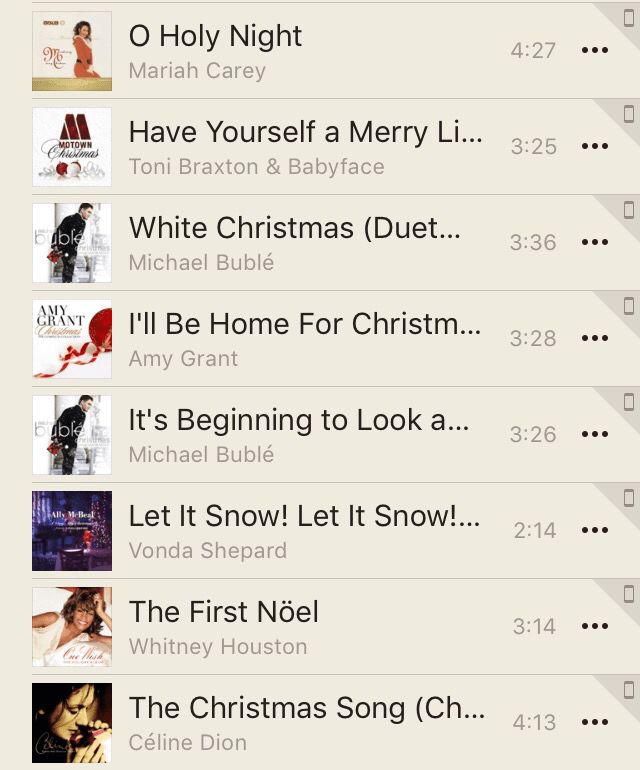Open more options for Vonda Shepard's song
The width and height of the screenshot is (640, 770).
pyautogui.click(x=595, y=531)
